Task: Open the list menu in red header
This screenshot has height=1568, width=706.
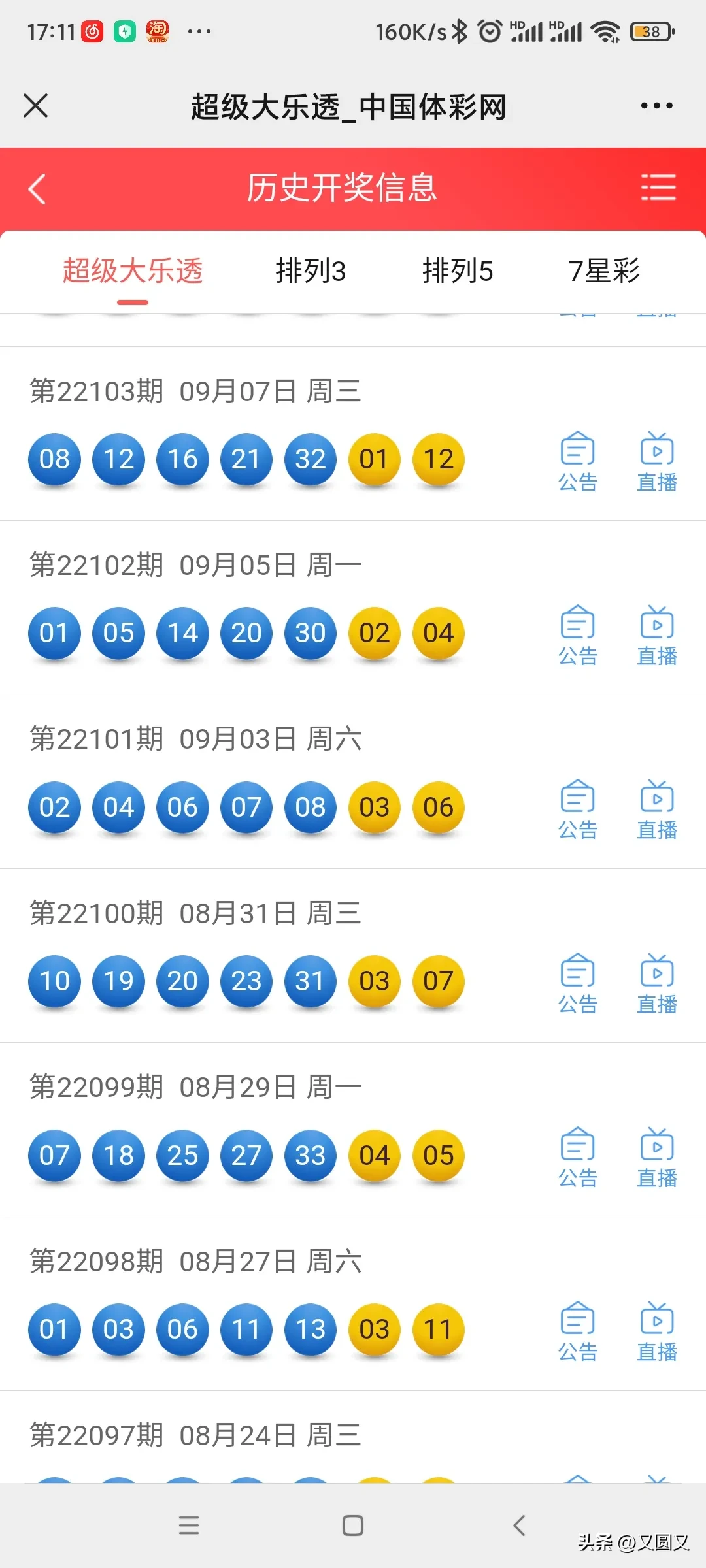Action: pyautogui.click(x=658, y=188)
